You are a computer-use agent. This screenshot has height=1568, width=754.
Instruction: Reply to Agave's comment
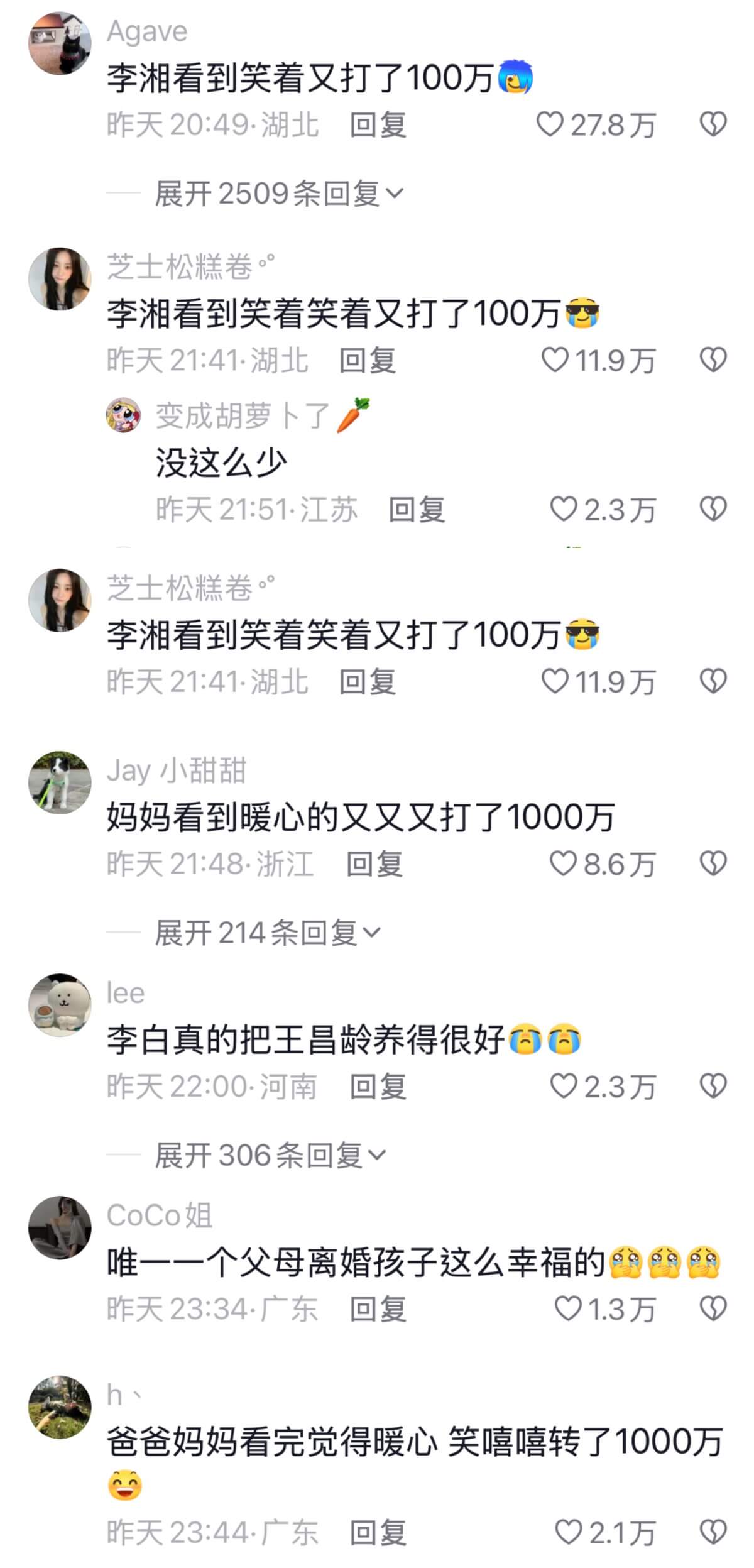point(378,124)
